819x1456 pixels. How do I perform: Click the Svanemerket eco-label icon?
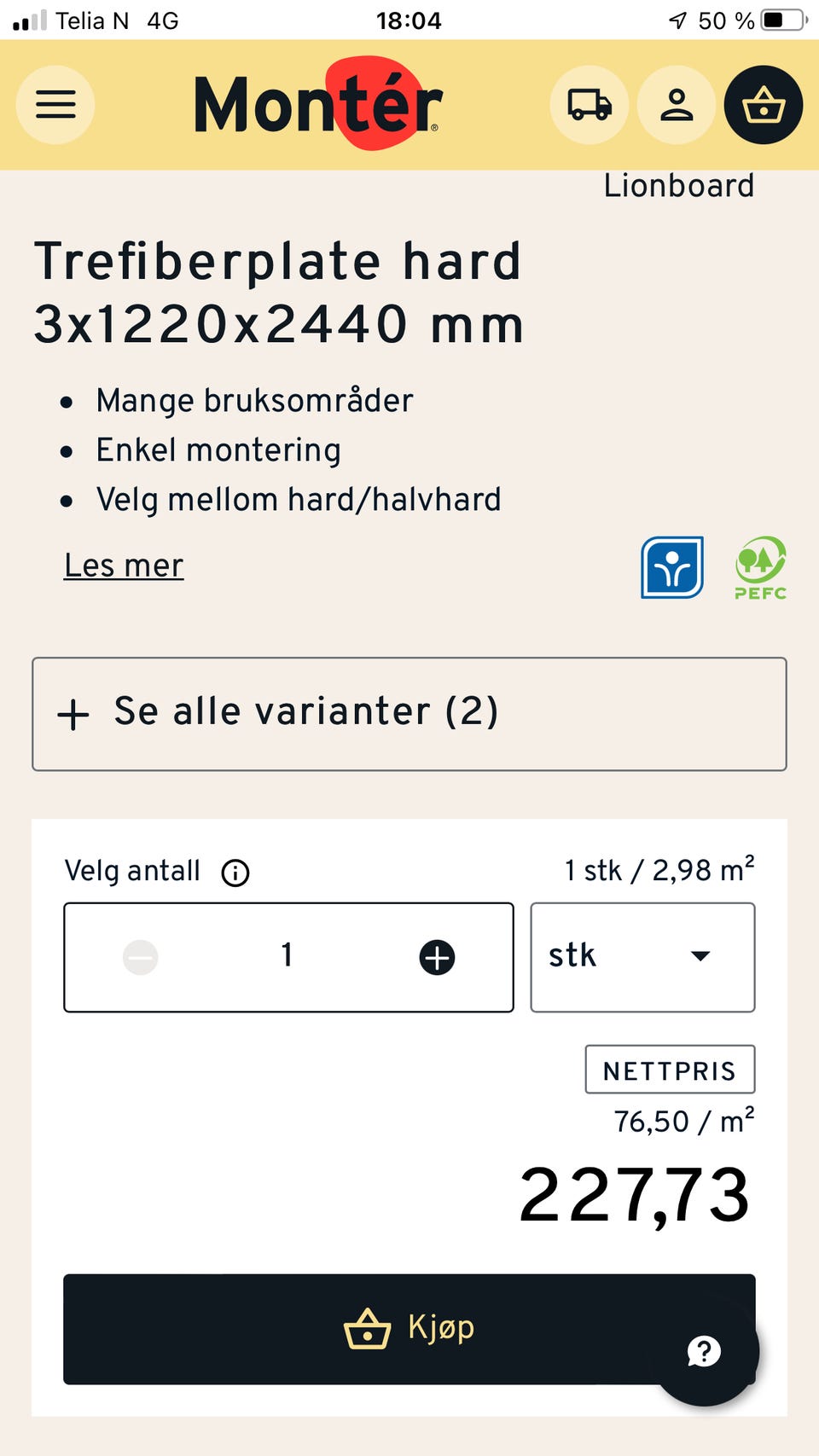(x=671, y=567)
